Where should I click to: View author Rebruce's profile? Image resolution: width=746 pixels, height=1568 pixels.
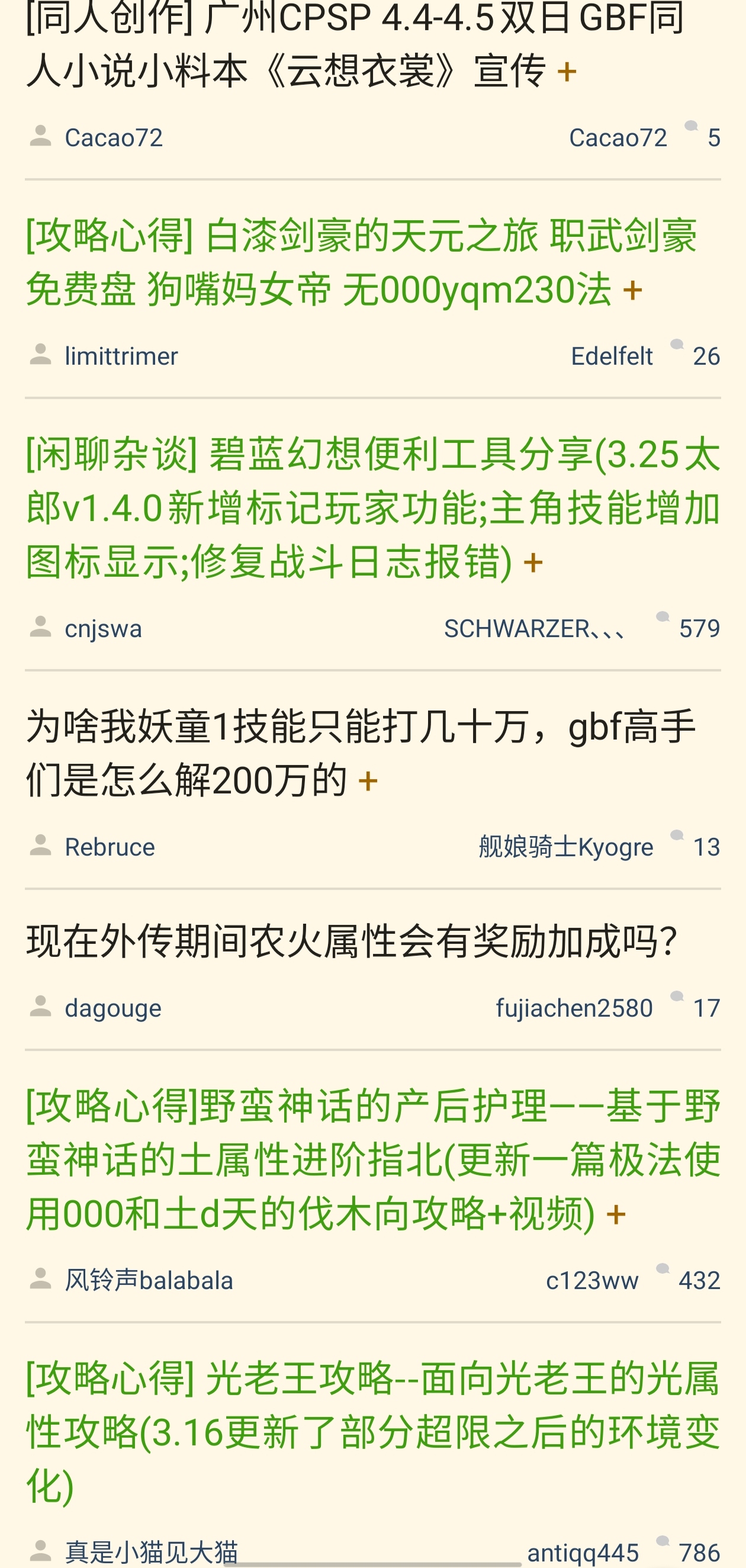110,847
